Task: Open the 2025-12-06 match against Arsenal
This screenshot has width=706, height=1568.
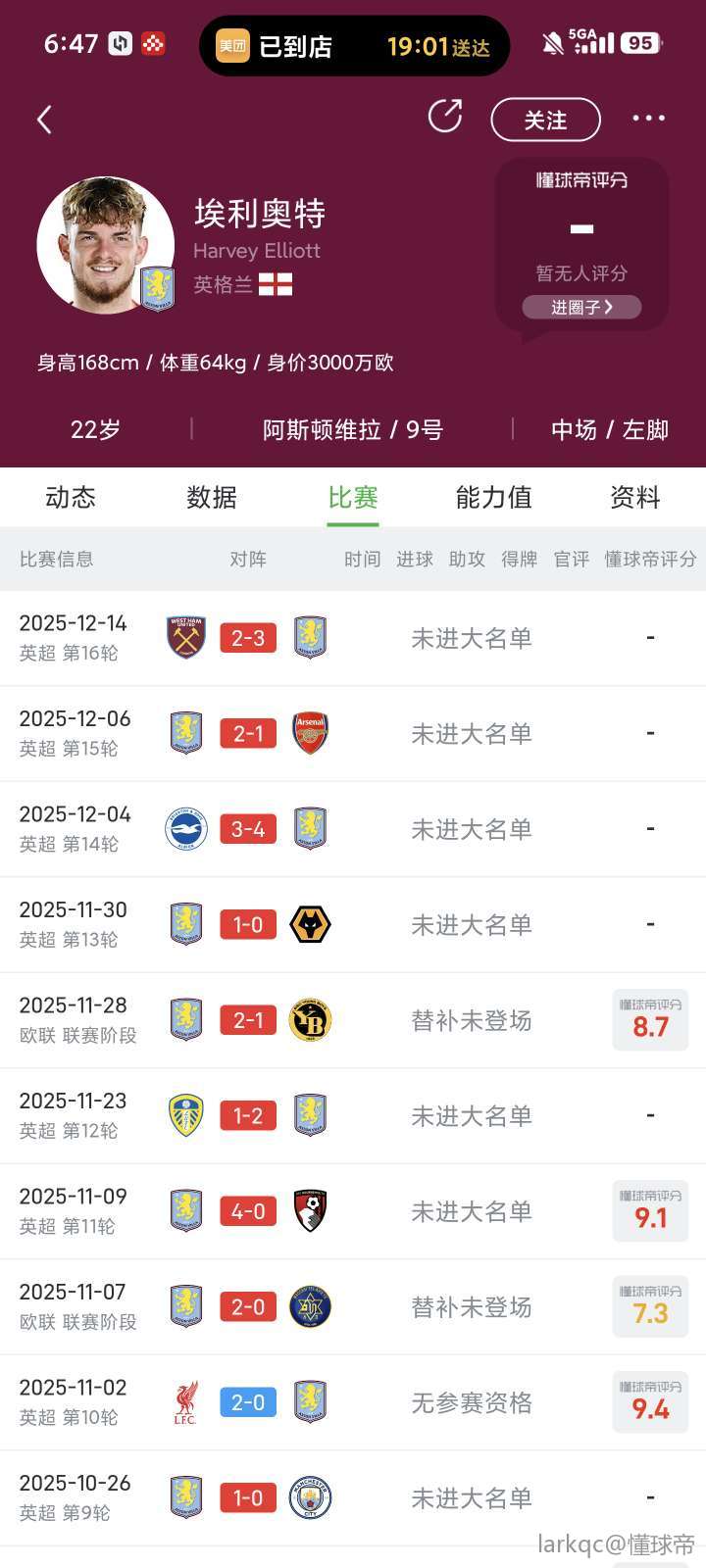Action: click(353, 733)
